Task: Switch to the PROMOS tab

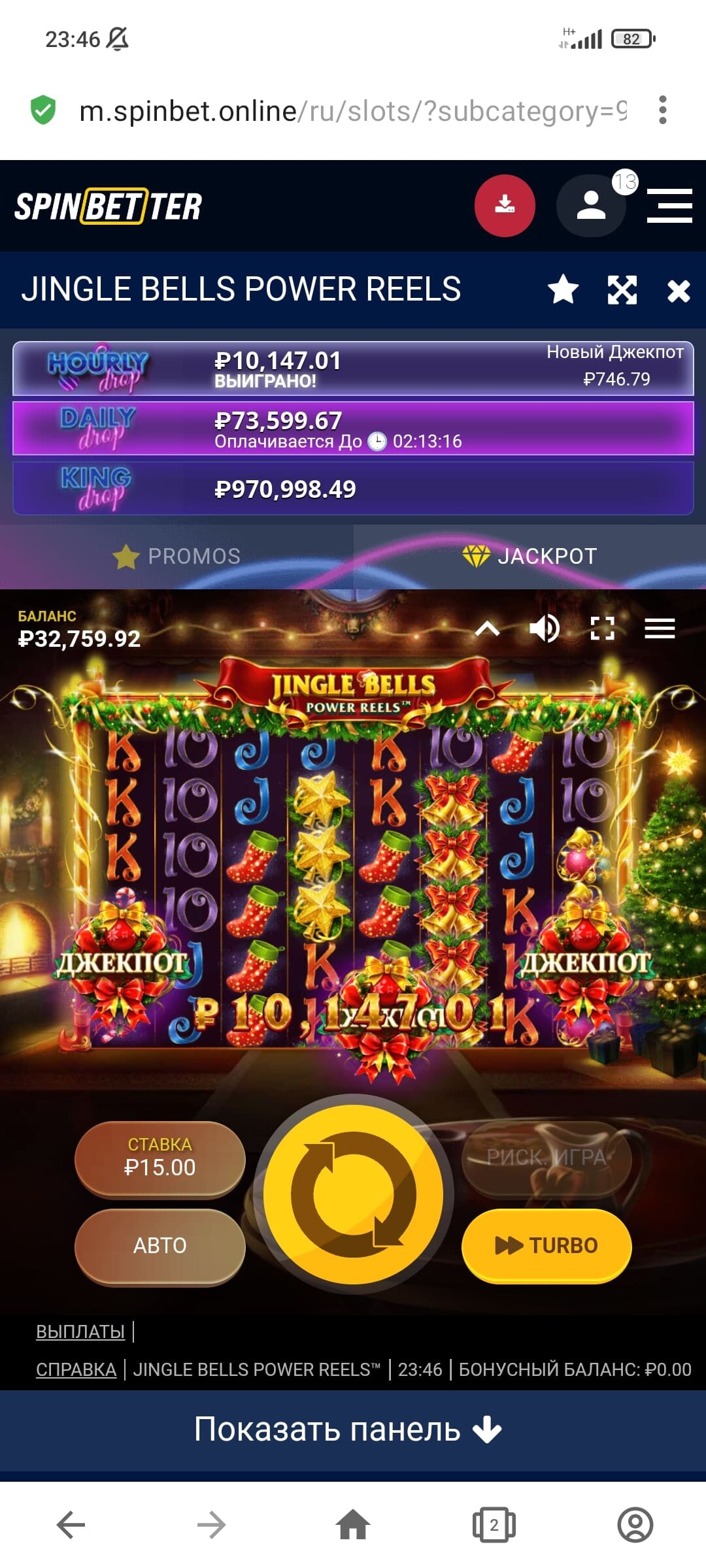Action: pos(176,557)
